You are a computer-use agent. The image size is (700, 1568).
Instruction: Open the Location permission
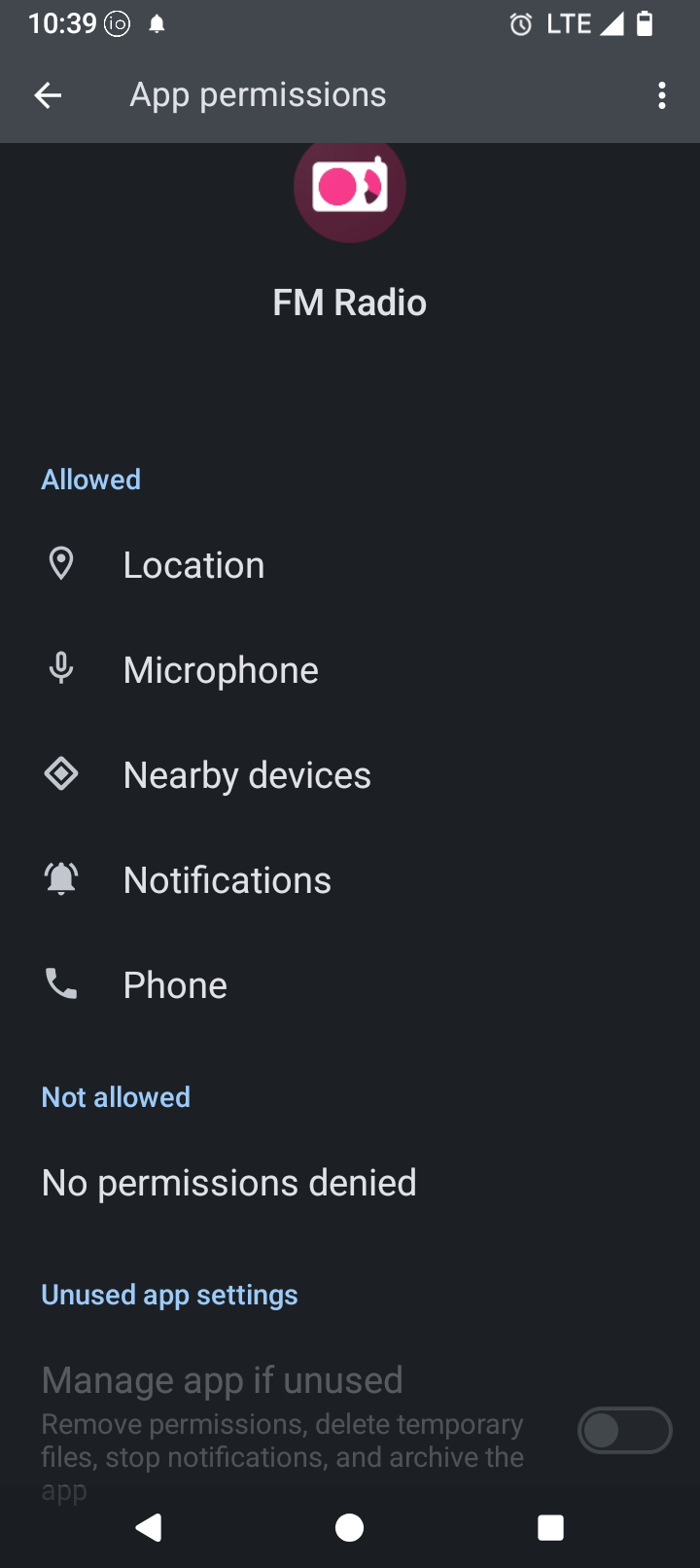coord(194,565)
